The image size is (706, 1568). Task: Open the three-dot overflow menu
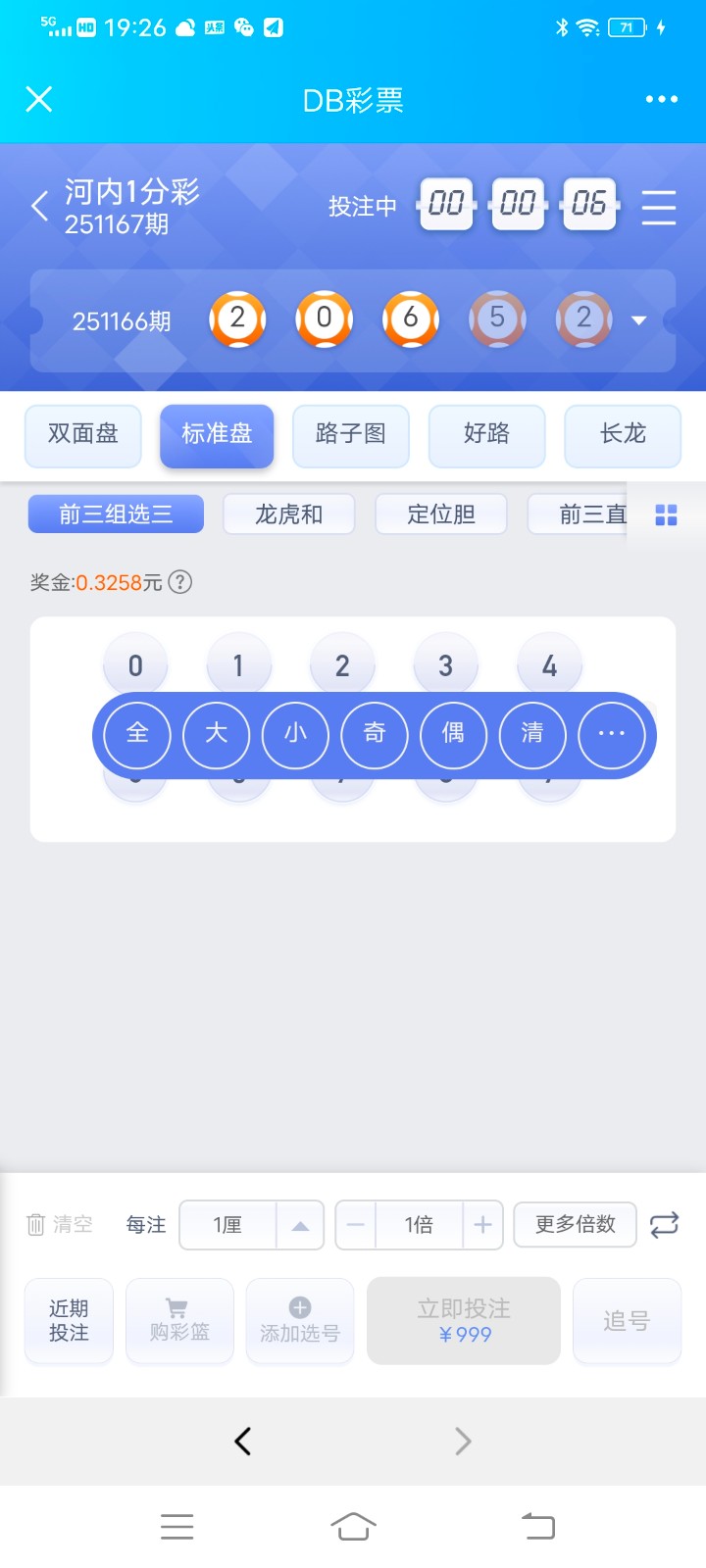(662, 99)
